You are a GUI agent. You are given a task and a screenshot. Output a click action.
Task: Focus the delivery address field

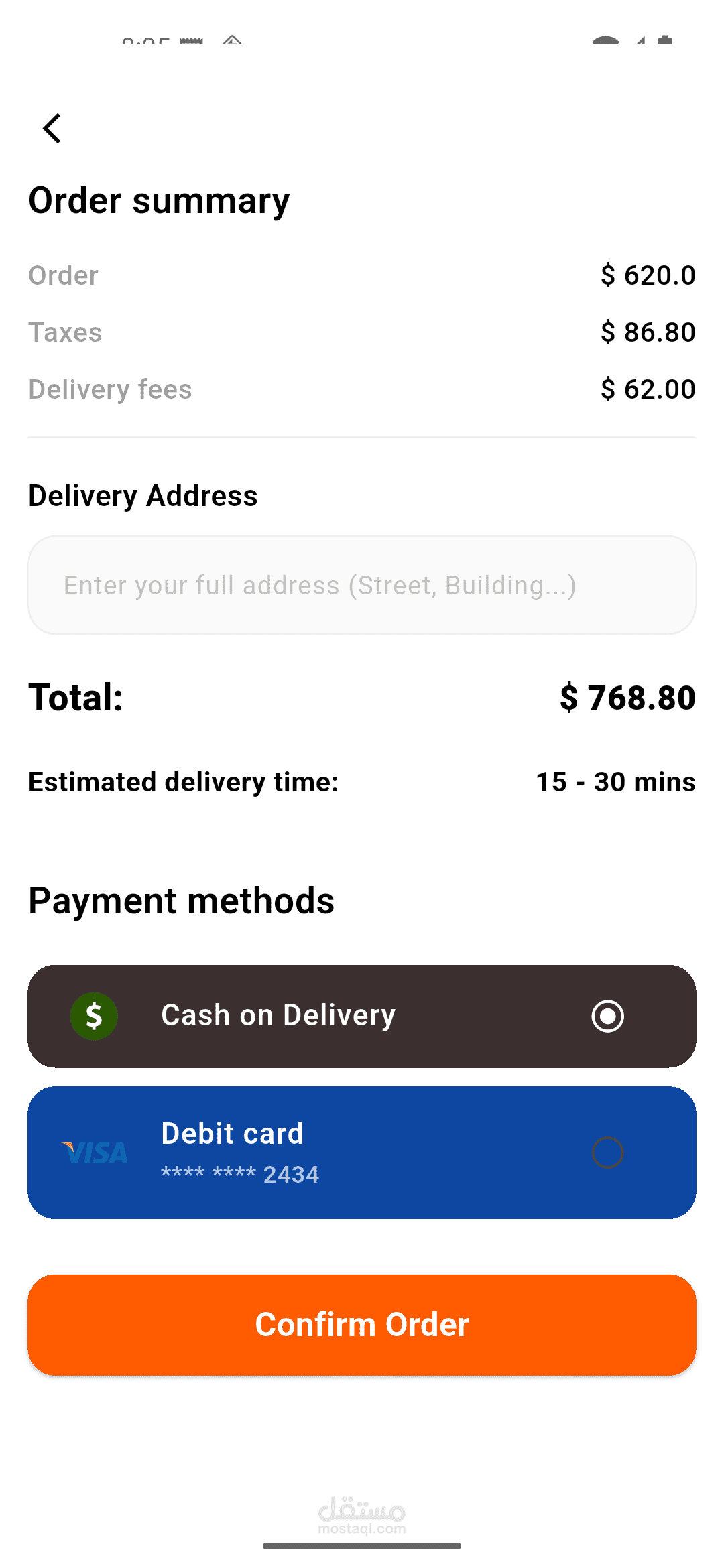[362, 585]
